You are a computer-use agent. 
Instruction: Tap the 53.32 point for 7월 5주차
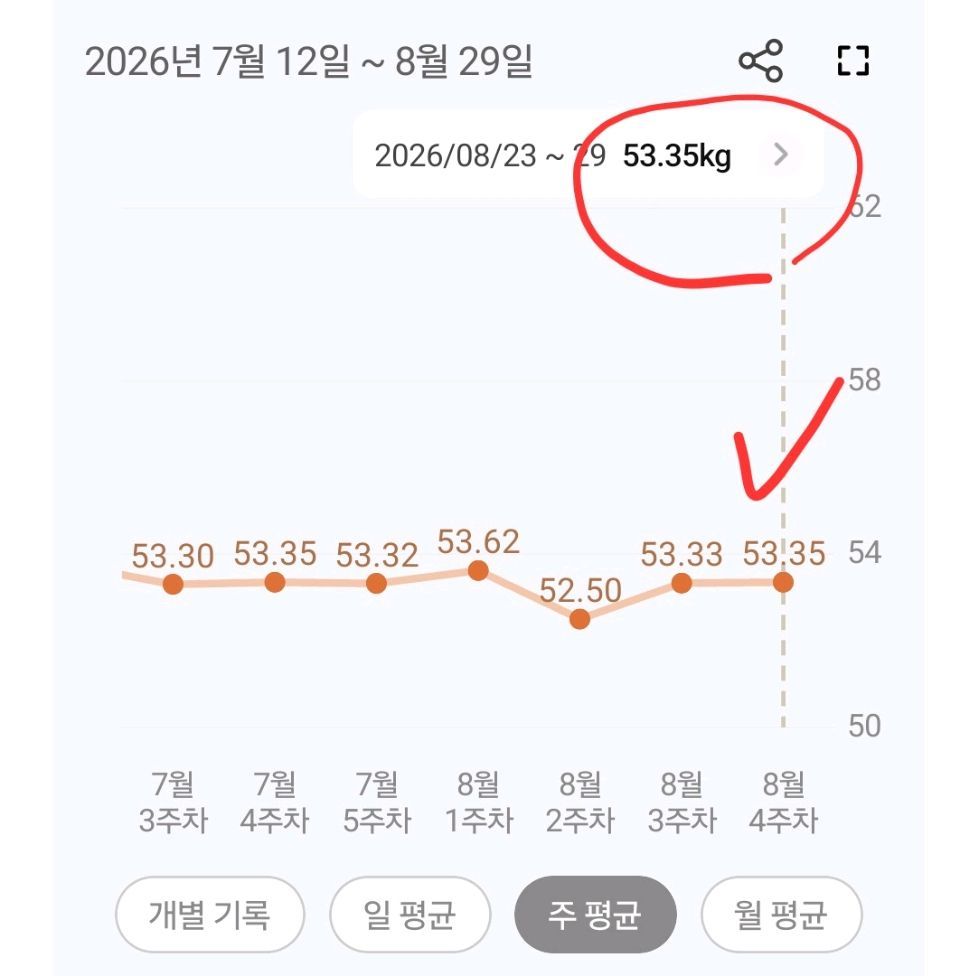coord(376,583)
